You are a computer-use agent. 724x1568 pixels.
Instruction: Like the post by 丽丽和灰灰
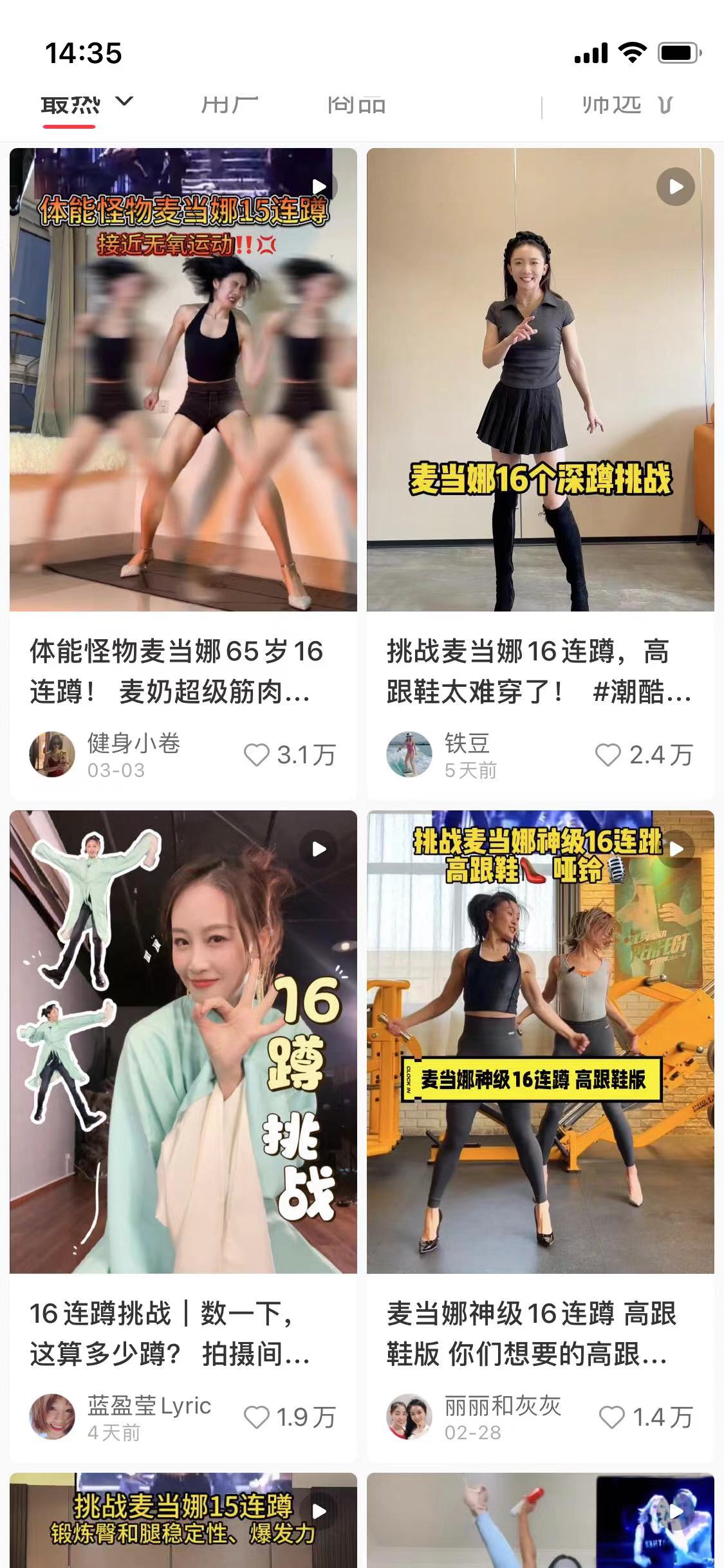612,1417
